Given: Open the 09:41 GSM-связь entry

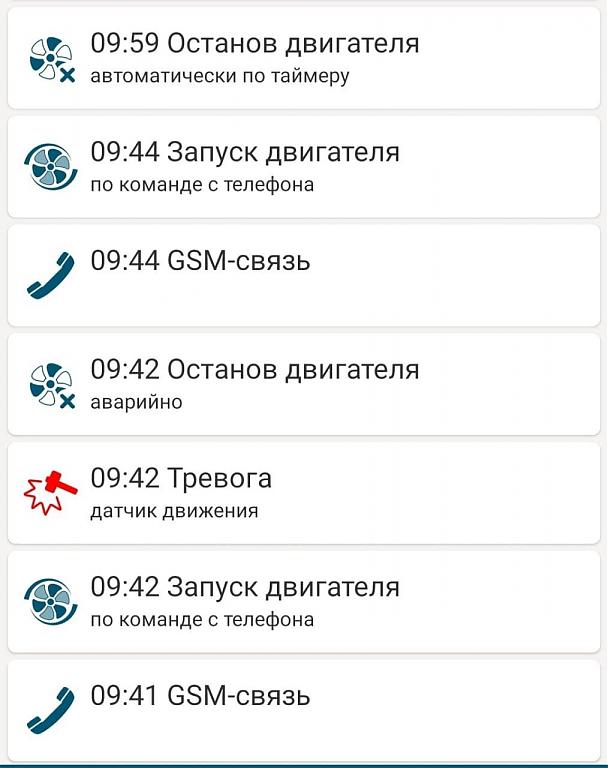Looking at the screenshot, I should click(303, 708).
